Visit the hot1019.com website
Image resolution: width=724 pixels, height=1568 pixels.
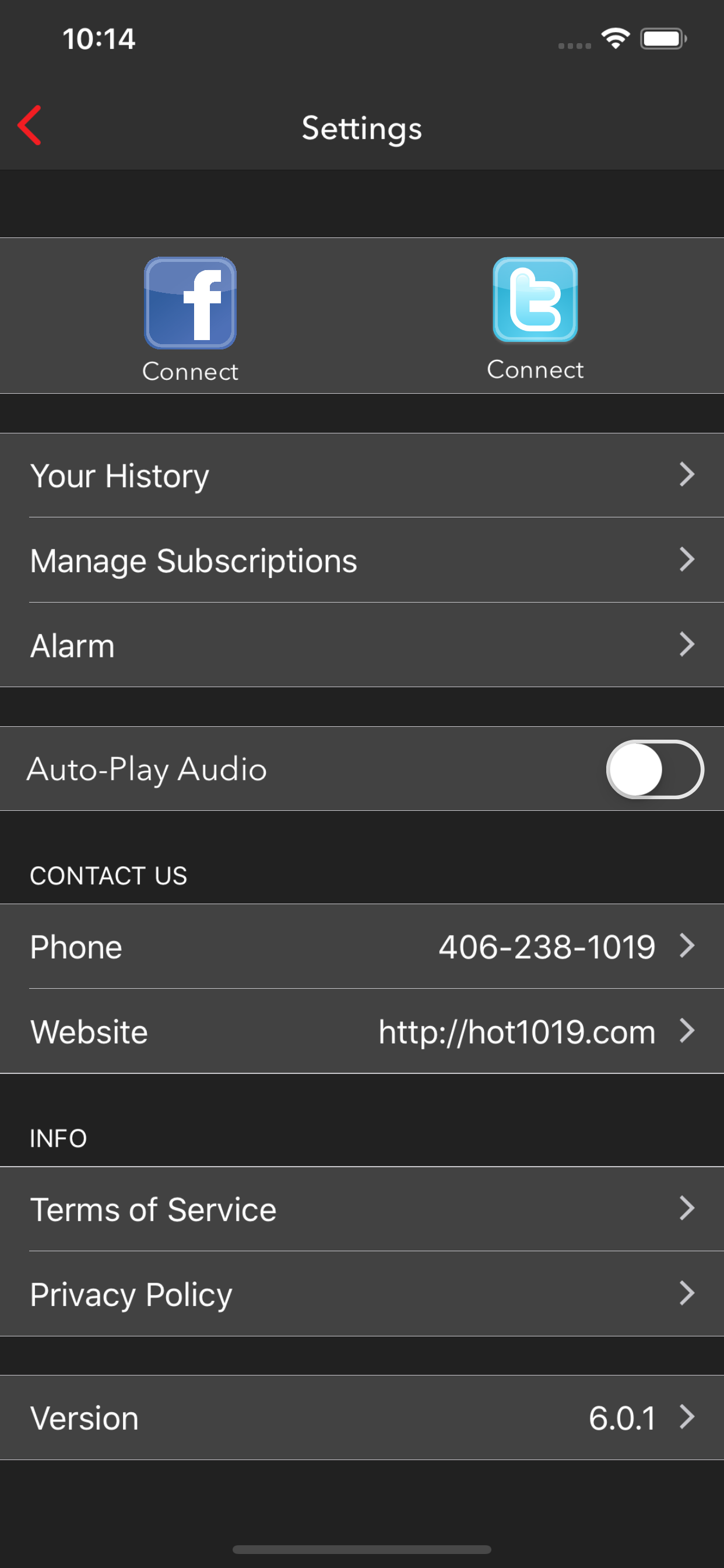tap(362, 1031)
